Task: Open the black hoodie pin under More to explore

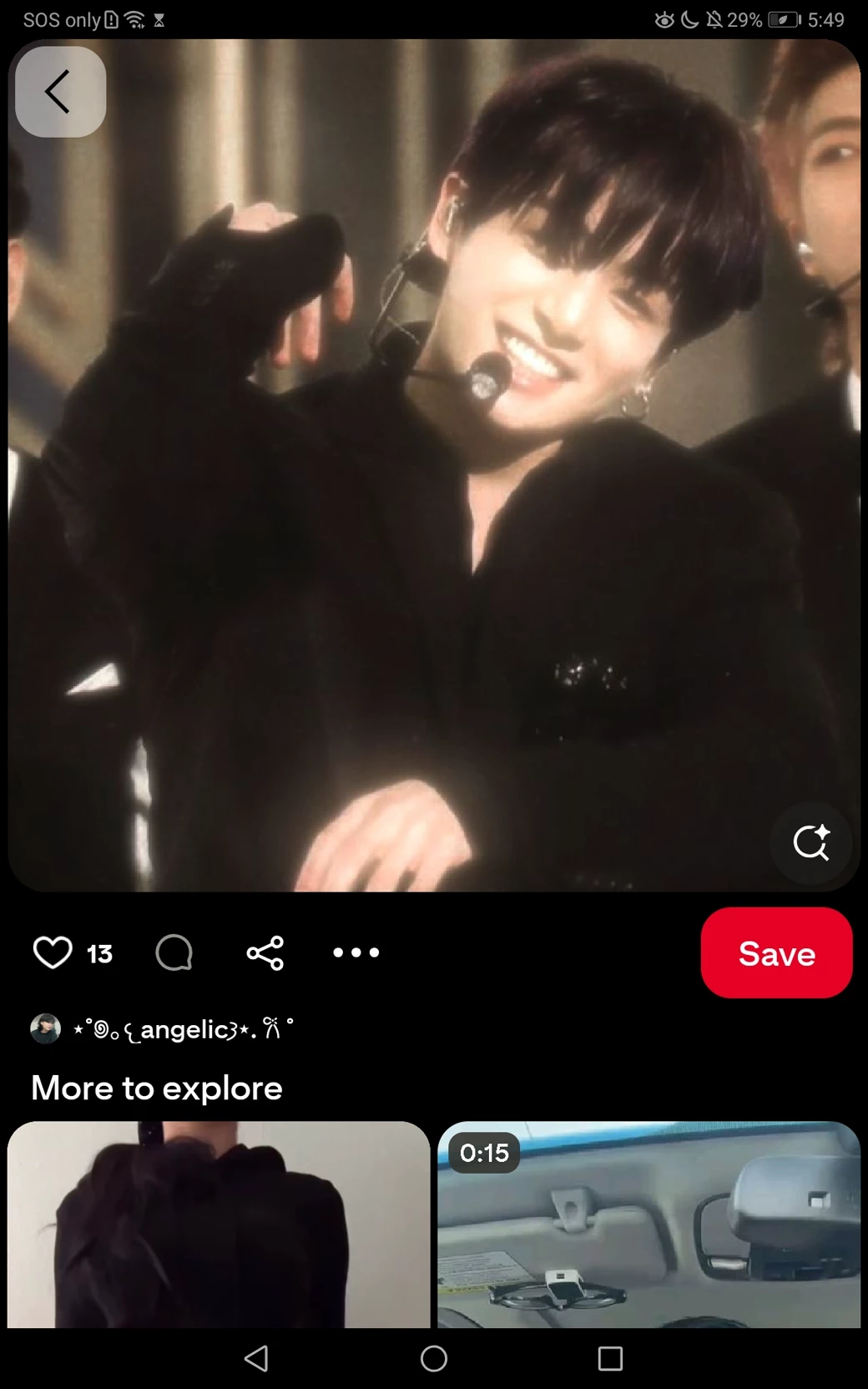Action: pos(219,1225)
